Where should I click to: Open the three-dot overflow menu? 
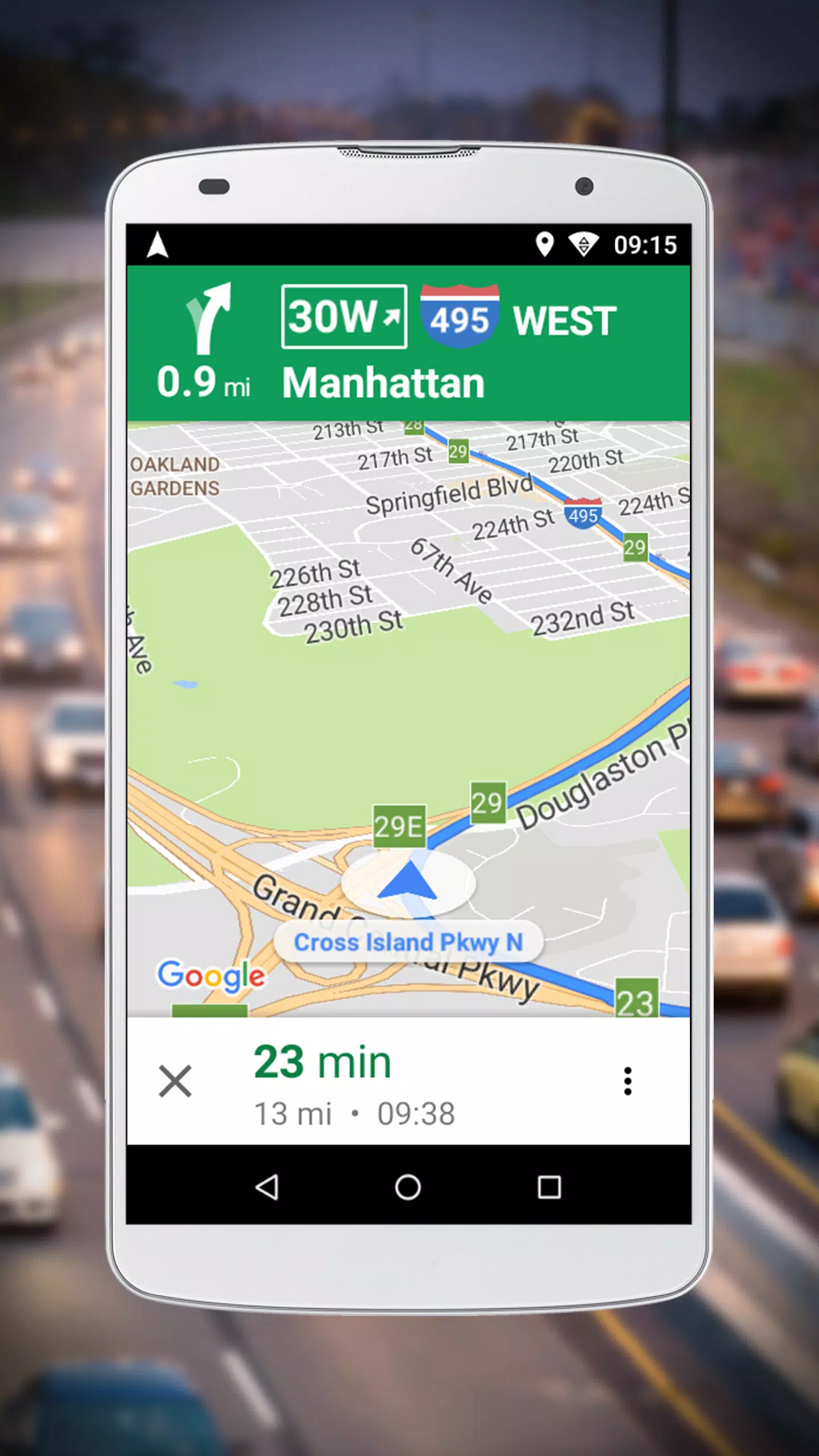pos(627,1082)
